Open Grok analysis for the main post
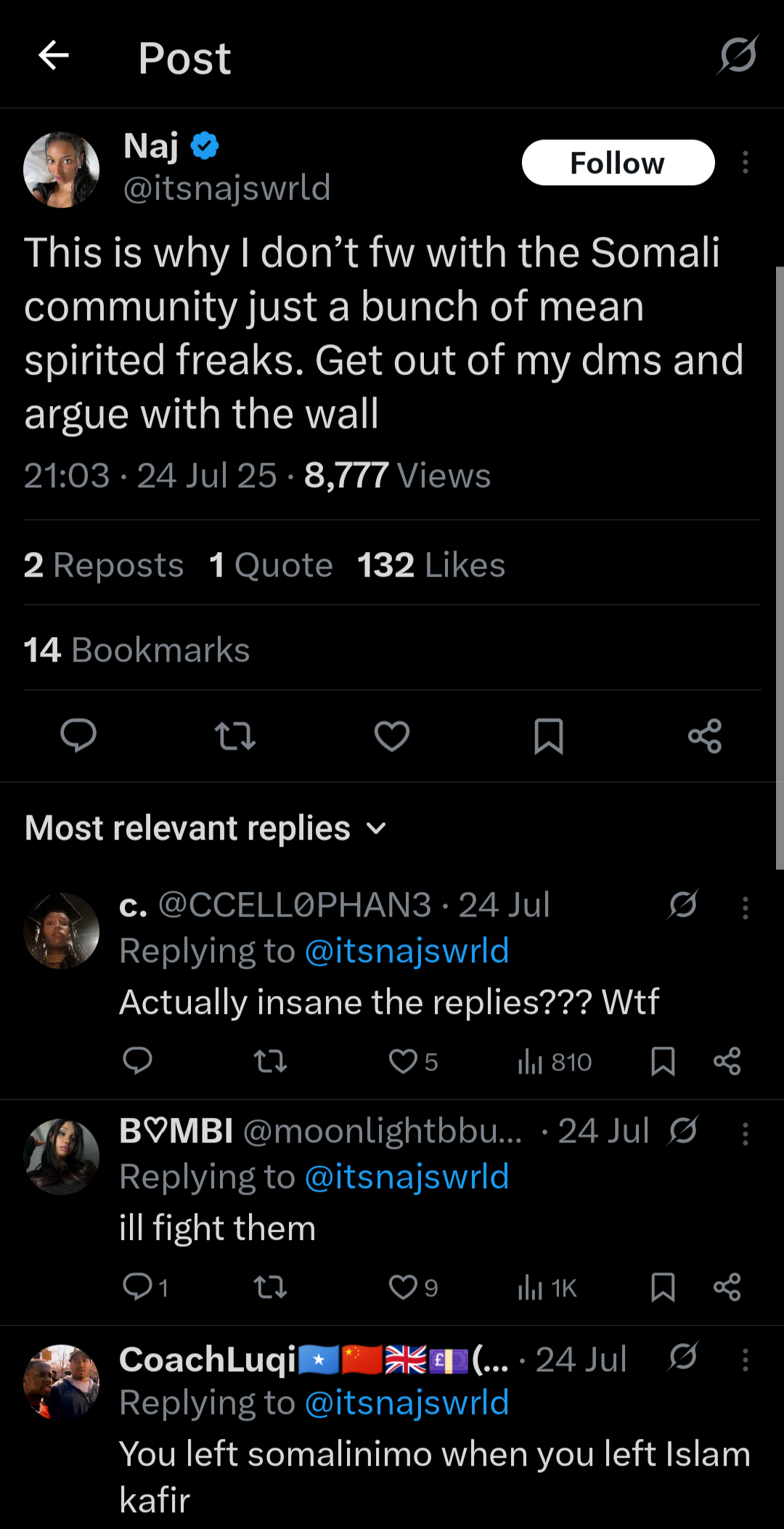The image size is (784, 1529). (738, 57)
